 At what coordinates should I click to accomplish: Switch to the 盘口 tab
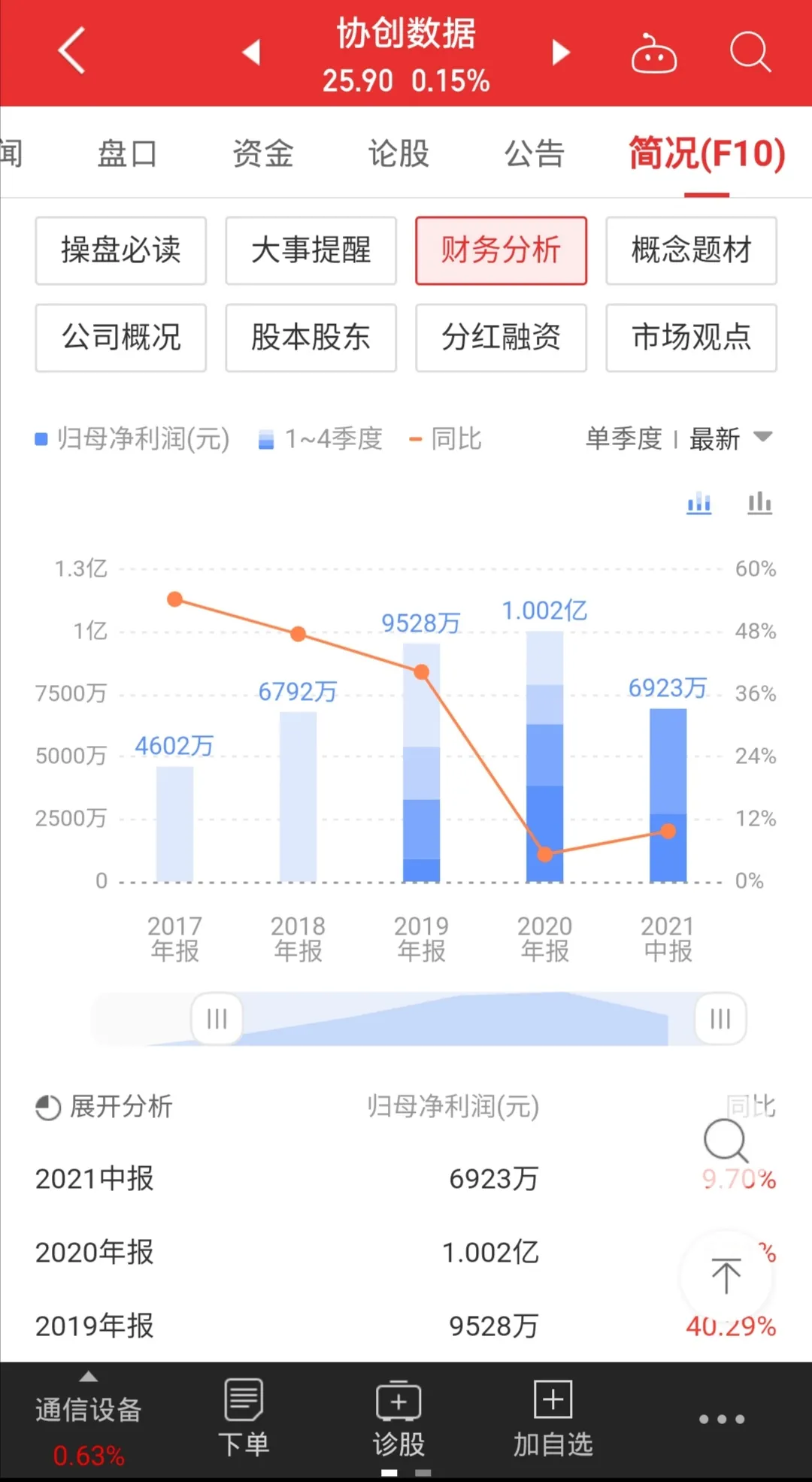tap(126, 153)
